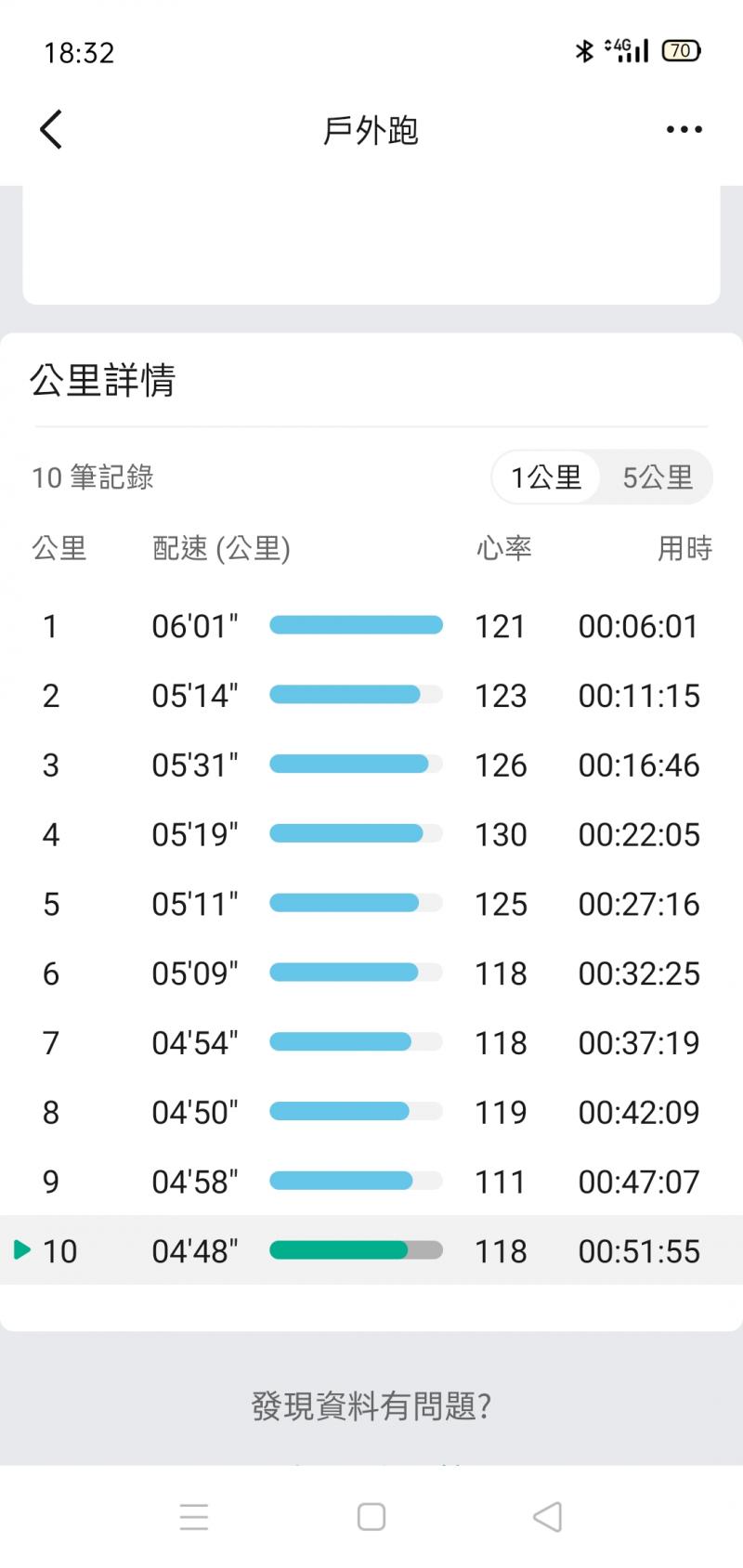The width and height of the screenshot is (743, 1568).
Task: Open the system recent apps menu
Action: [194, 1517]
